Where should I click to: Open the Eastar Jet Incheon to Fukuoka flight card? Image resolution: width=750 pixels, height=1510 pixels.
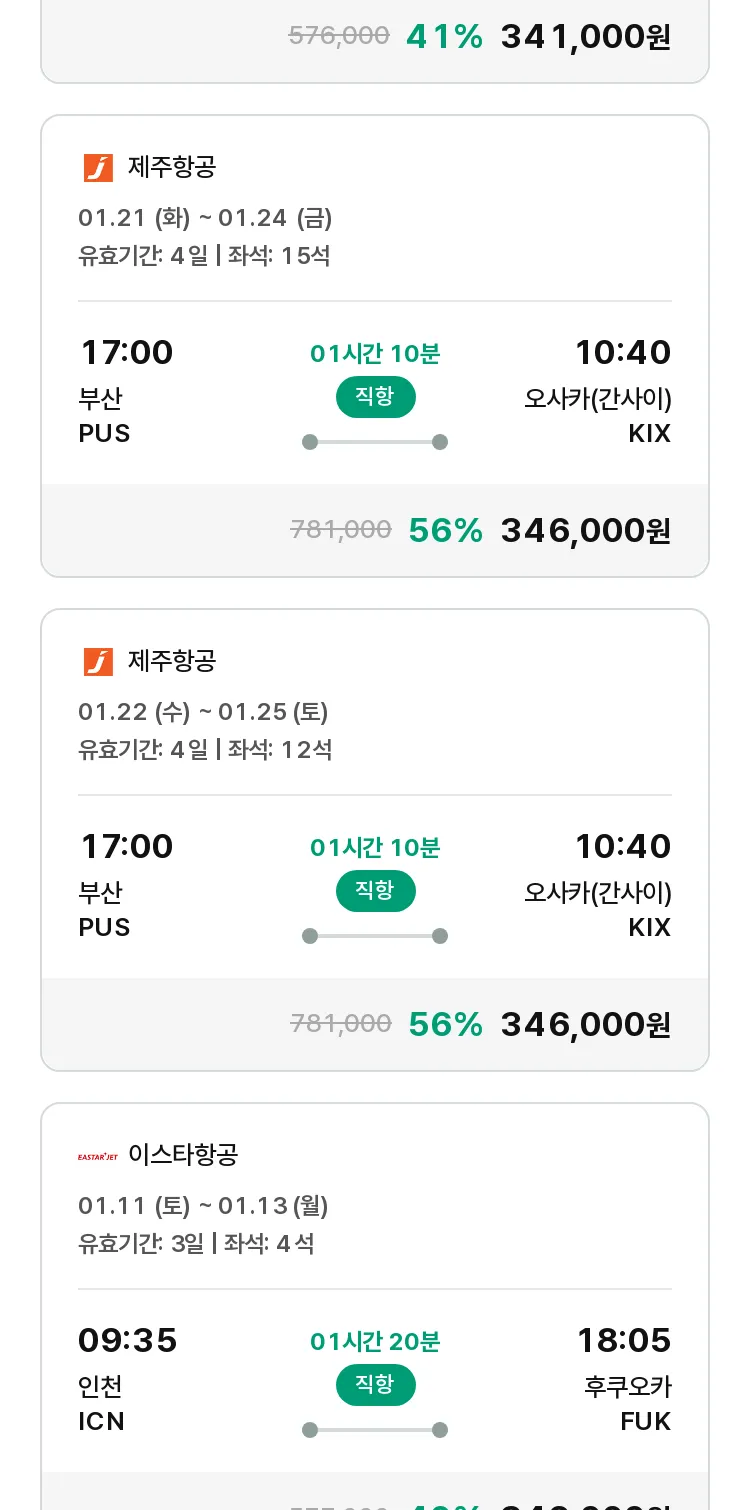375,1306
